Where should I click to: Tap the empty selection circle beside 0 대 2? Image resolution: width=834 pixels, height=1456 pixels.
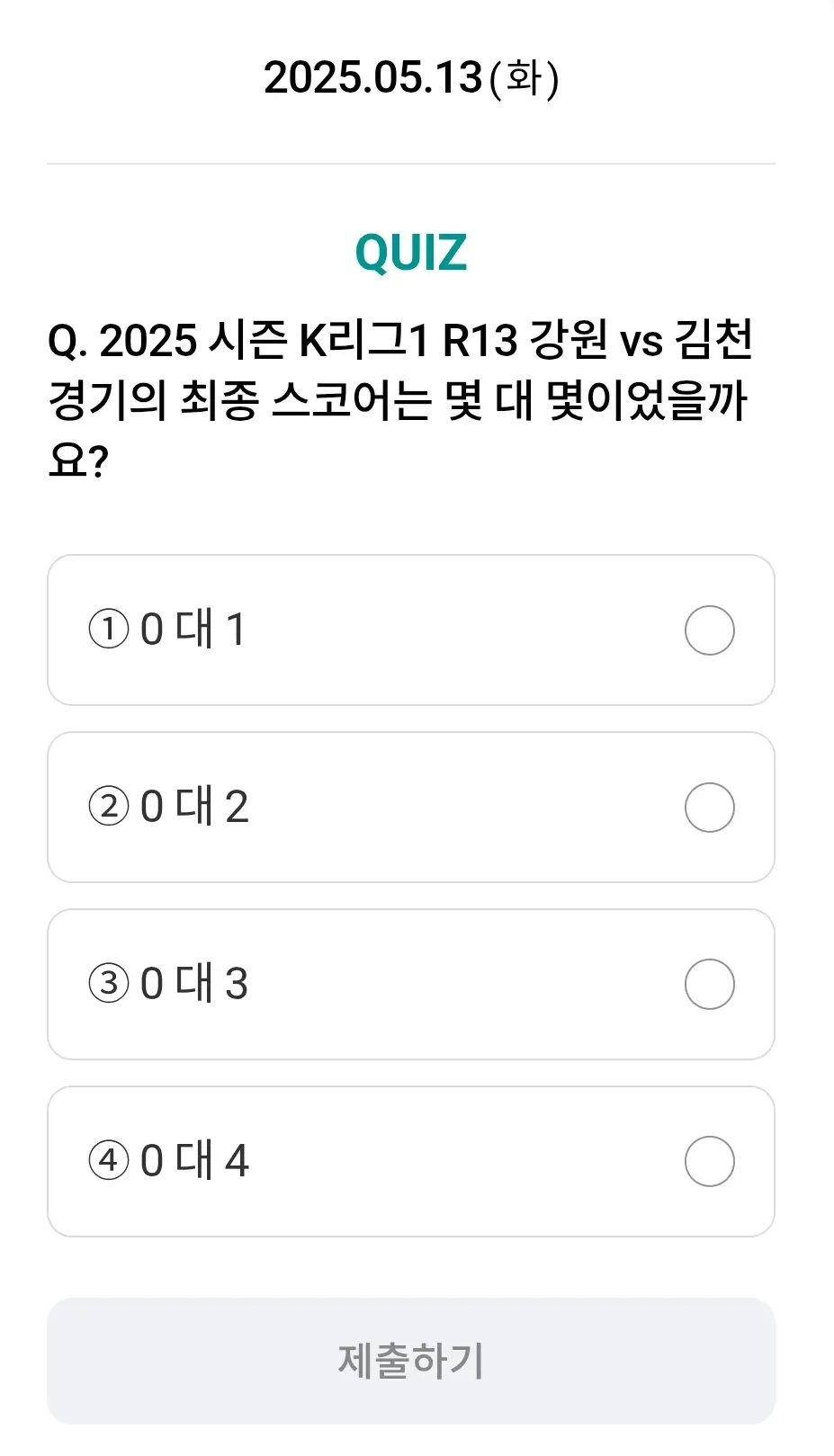click(x=709, y=806)
